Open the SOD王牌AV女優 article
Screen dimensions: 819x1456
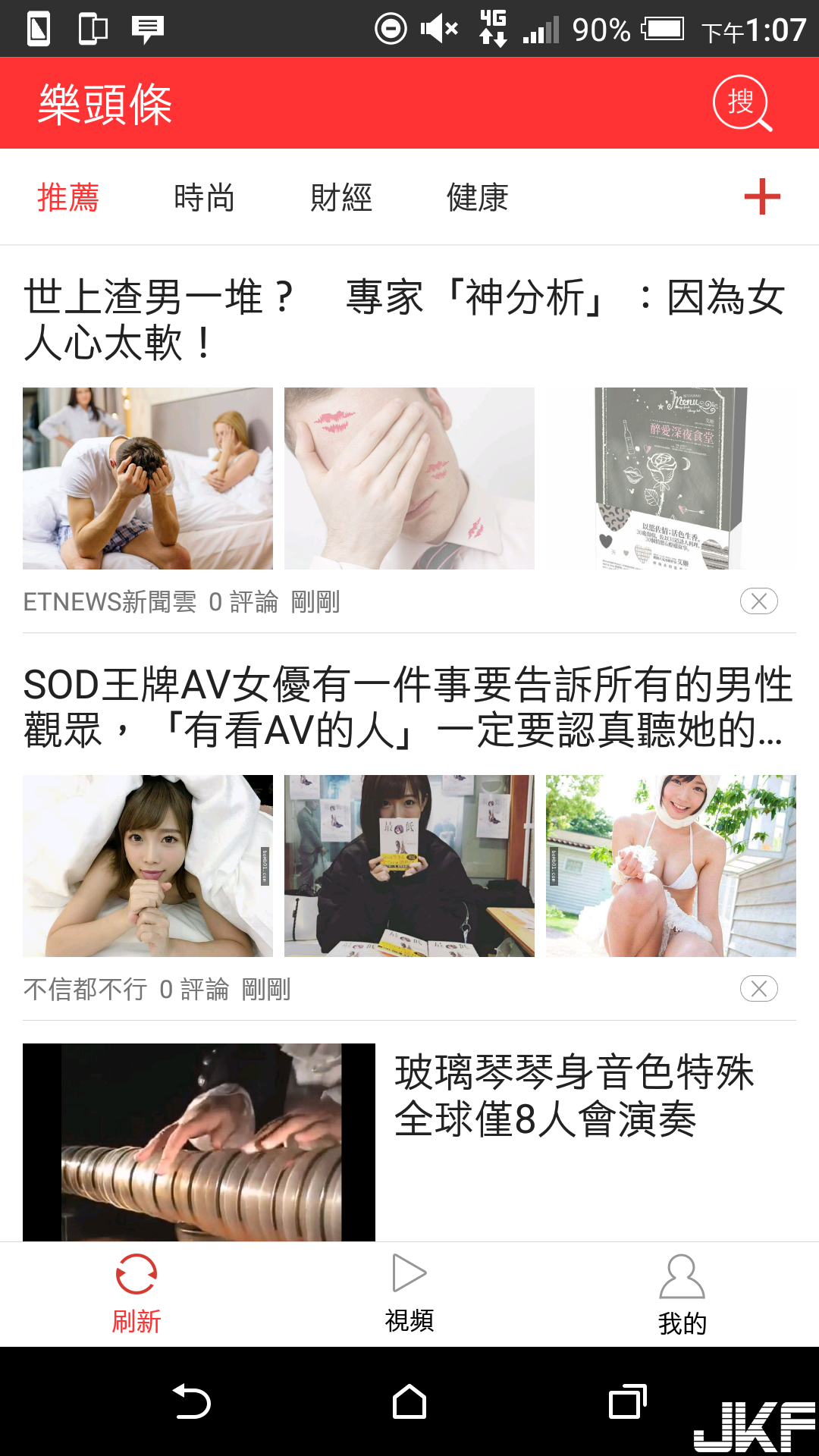(408, 707)
